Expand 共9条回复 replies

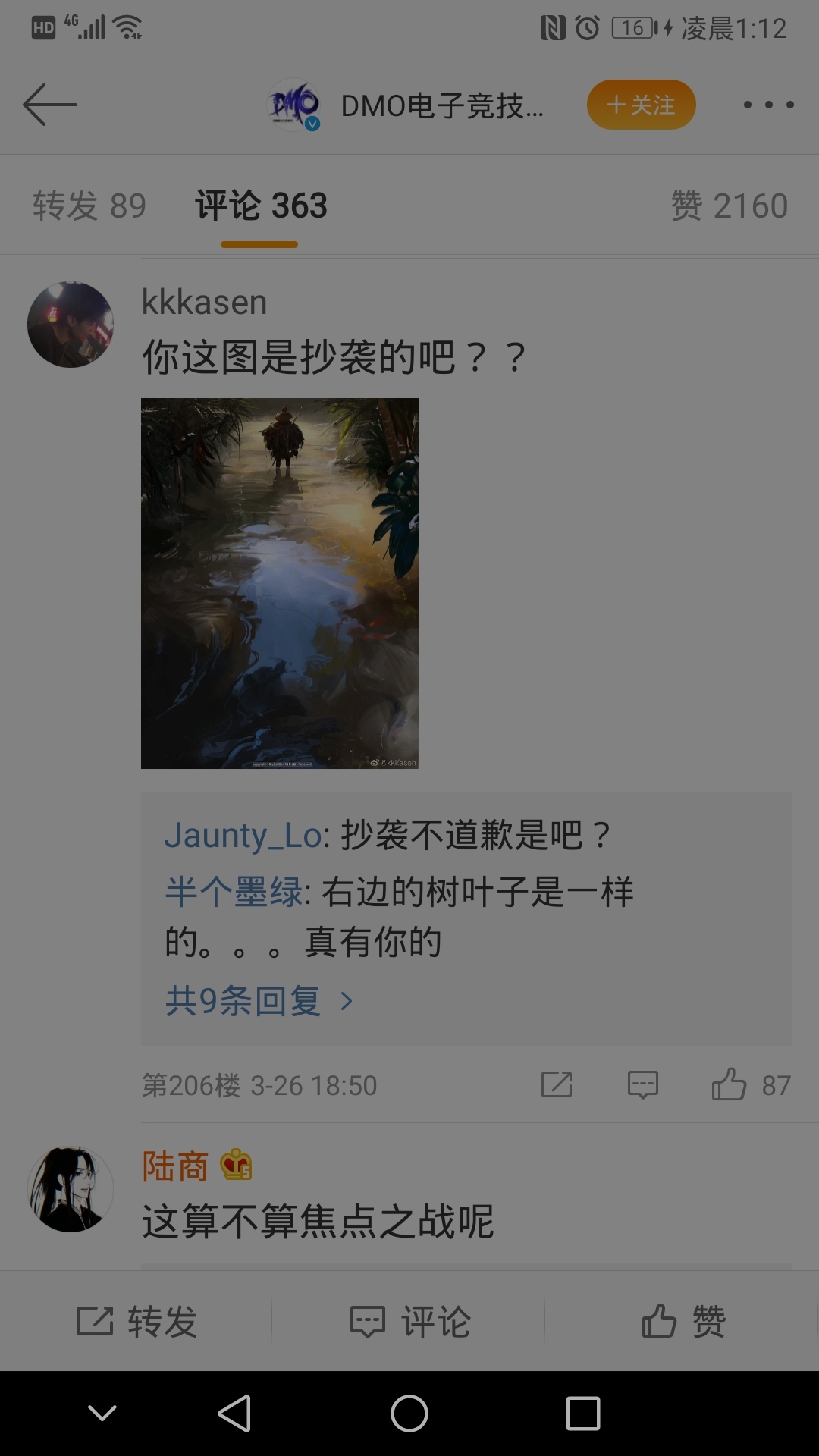point(258,1001)
